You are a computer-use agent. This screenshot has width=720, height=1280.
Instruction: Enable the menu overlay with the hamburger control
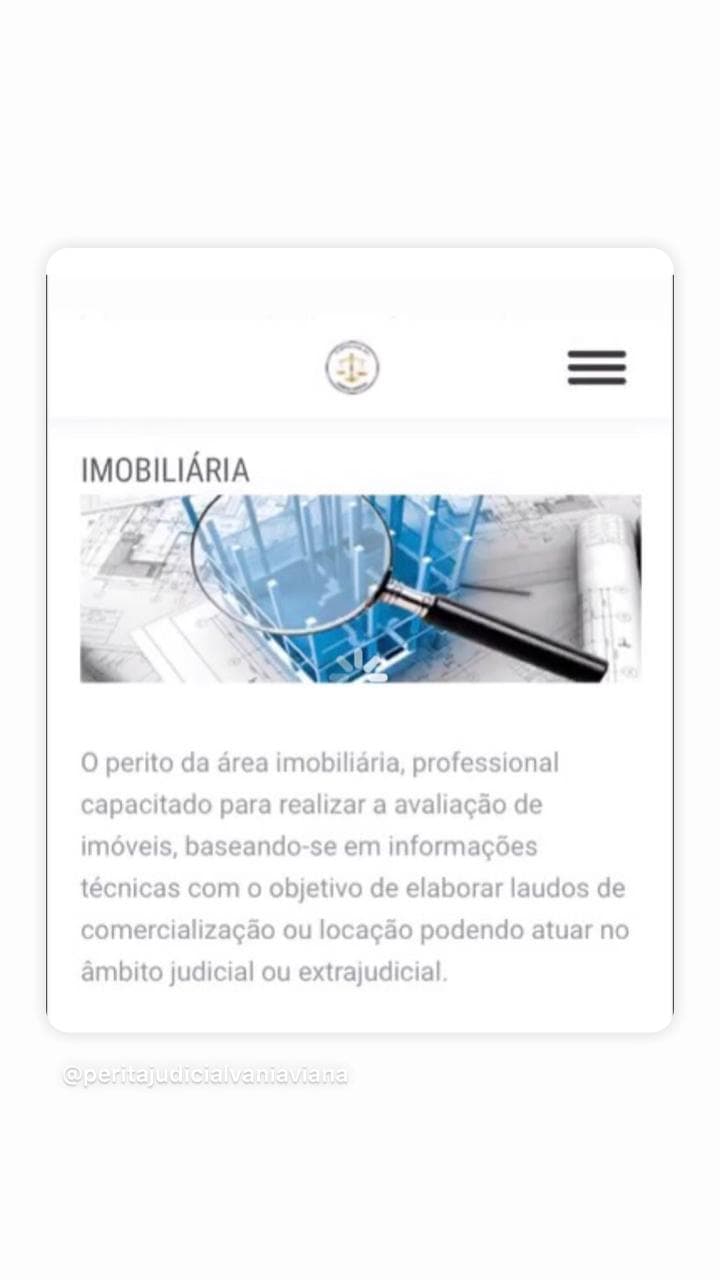coord(597,368)
